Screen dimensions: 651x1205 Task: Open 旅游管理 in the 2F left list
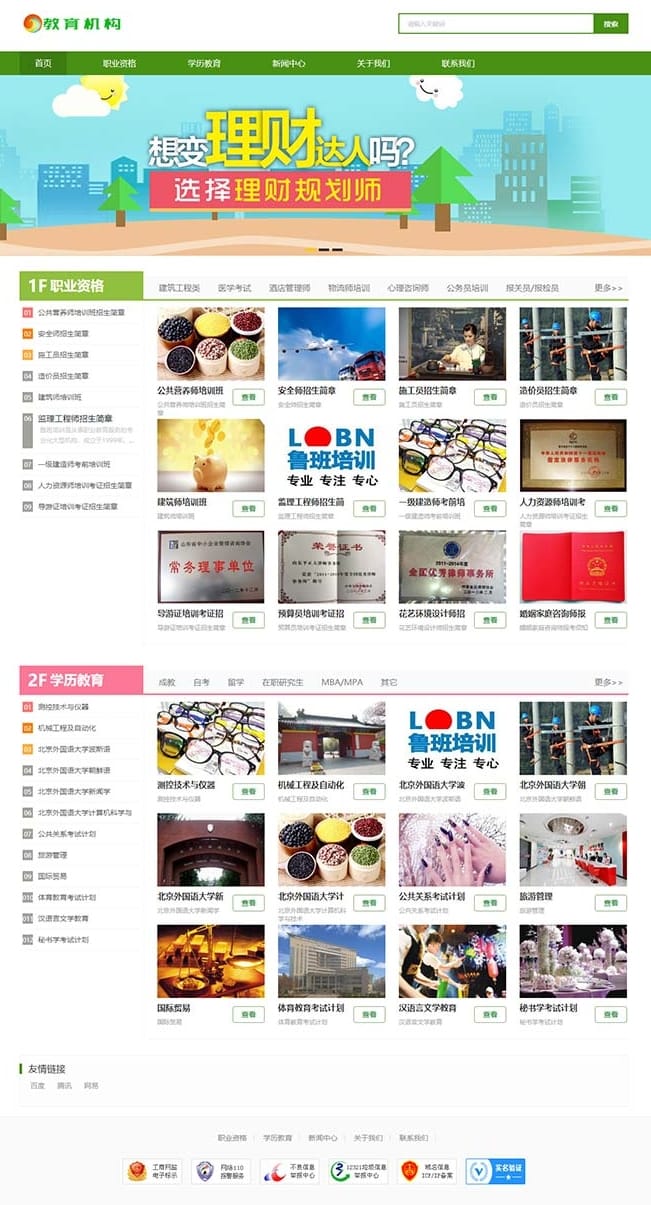[52, 855]
